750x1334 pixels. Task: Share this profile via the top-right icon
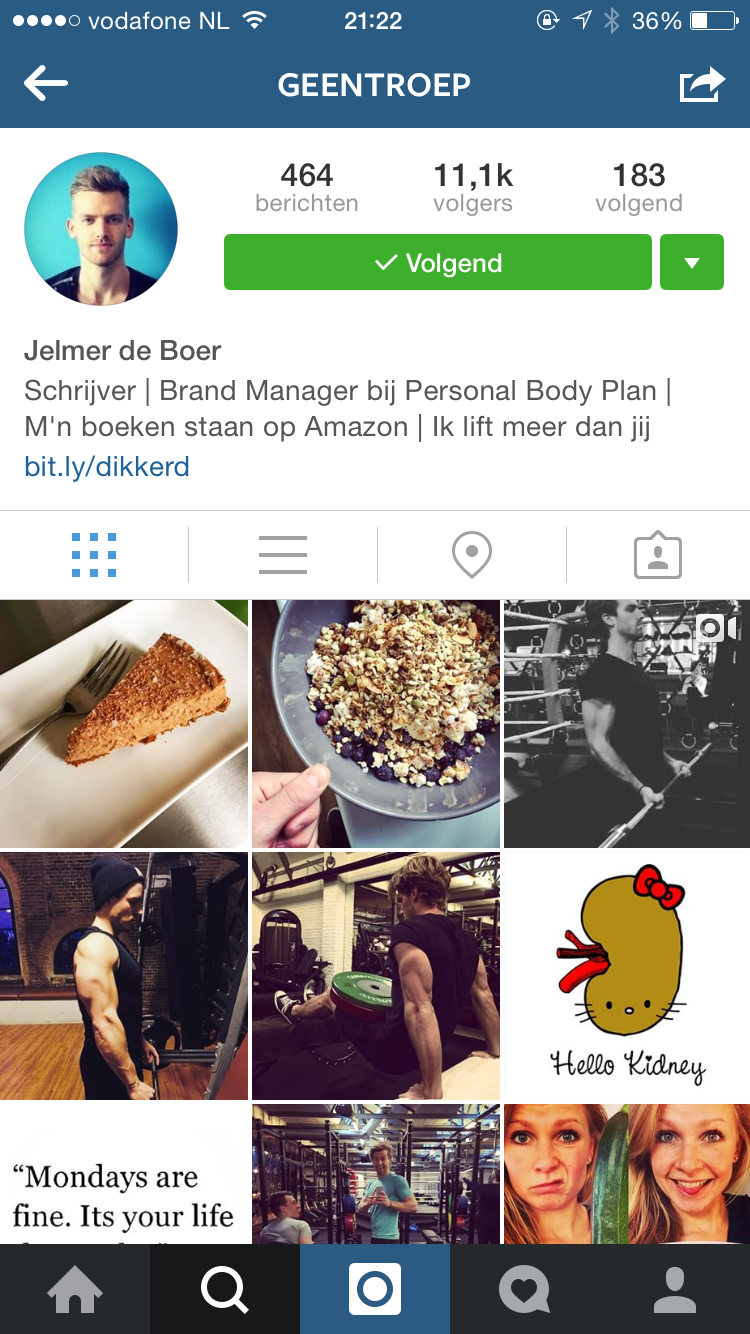tap(702, 85)
